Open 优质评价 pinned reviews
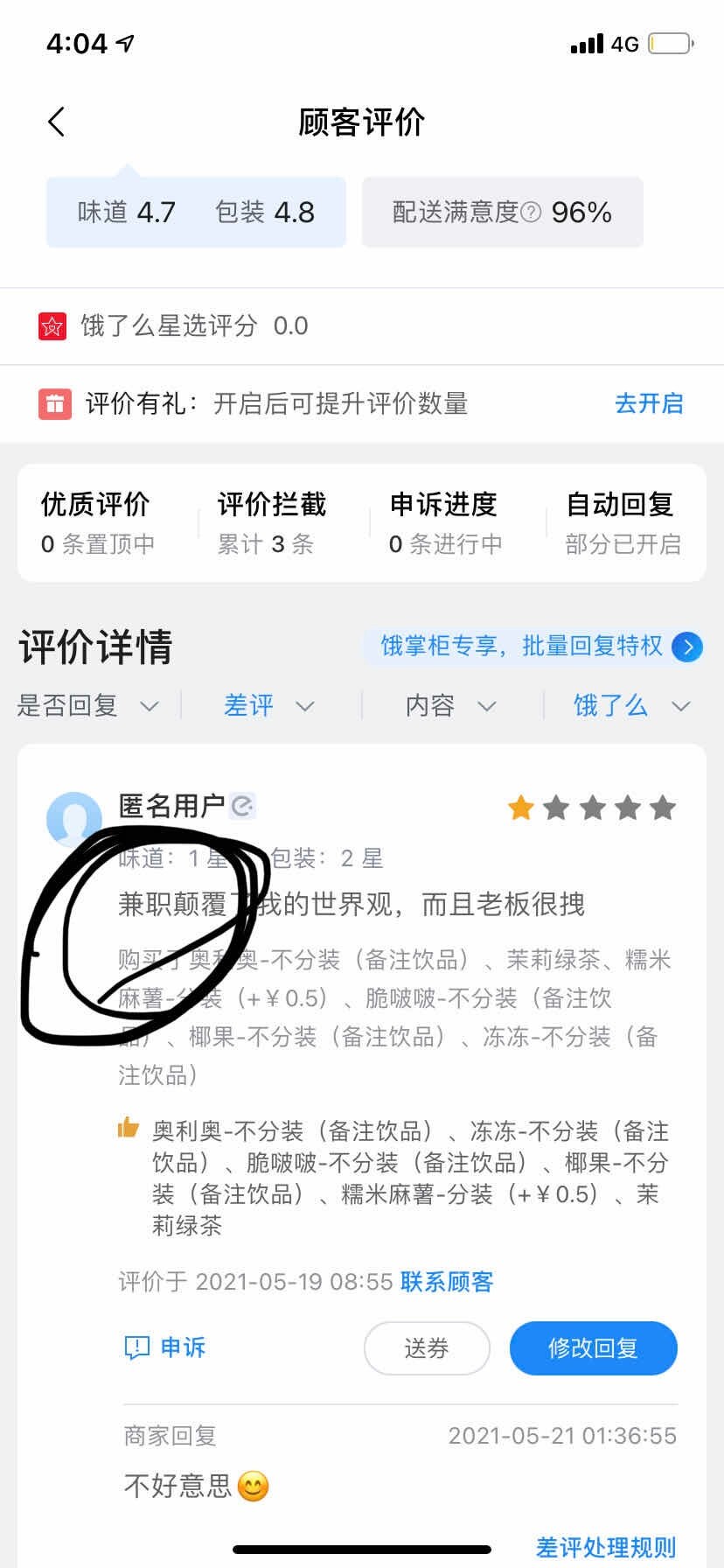This screenshot has height=1568, width=724. coord(96,522)
